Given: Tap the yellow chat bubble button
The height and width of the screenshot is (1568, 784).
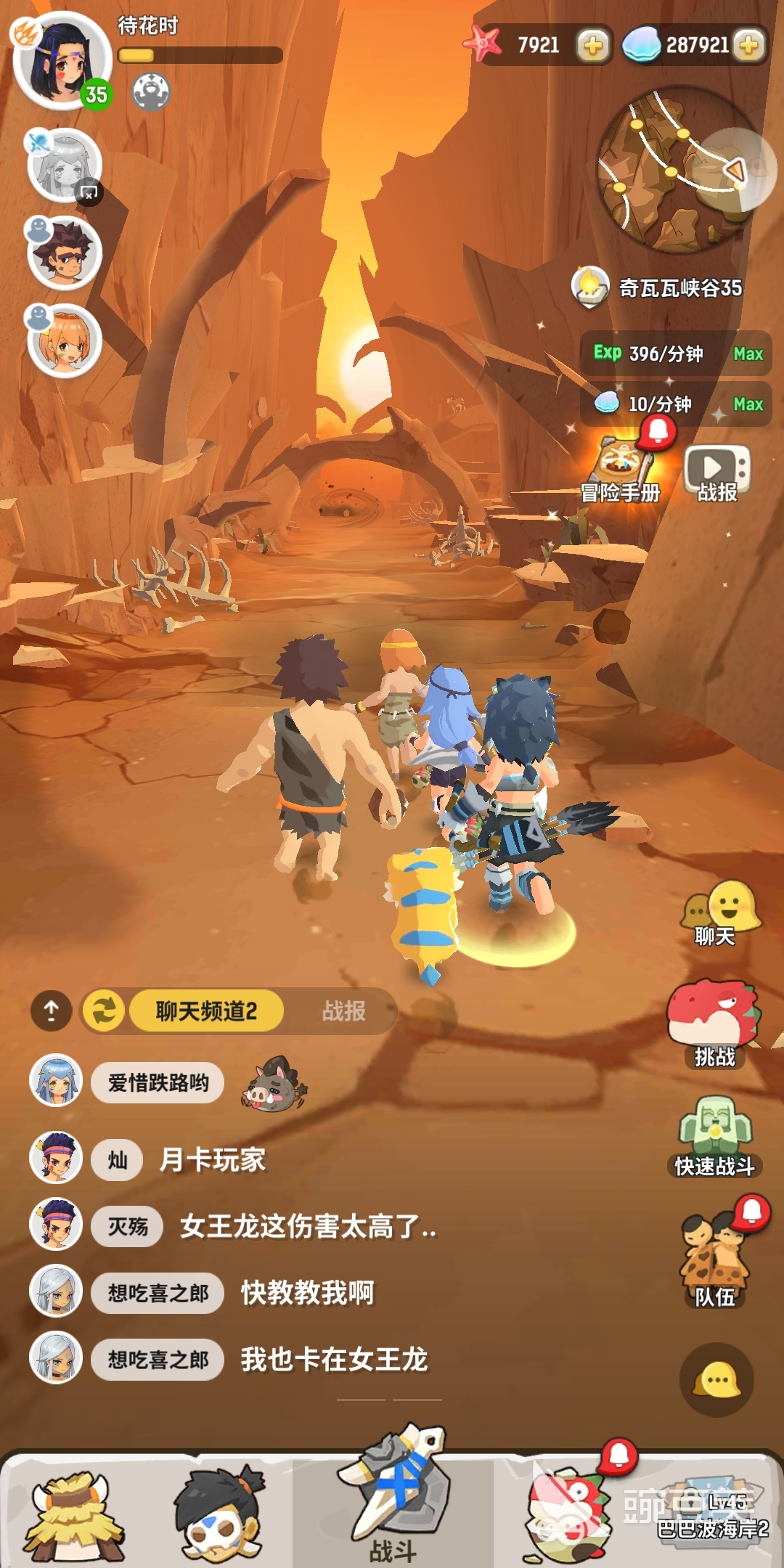Looking at the screenshot, I should tap(716, 1380).
